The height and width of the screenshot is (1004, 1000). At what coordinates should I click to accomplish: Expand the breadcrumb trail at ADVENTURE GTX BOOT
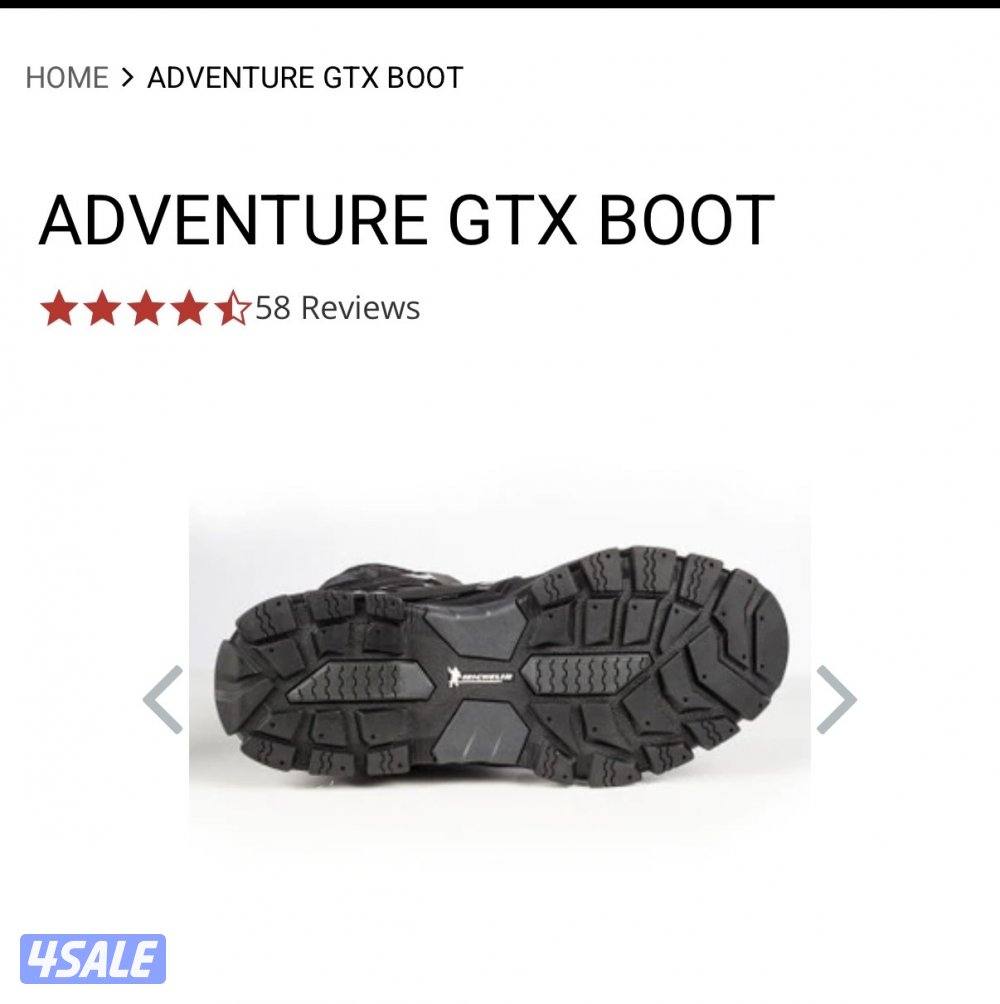(302, 76)
